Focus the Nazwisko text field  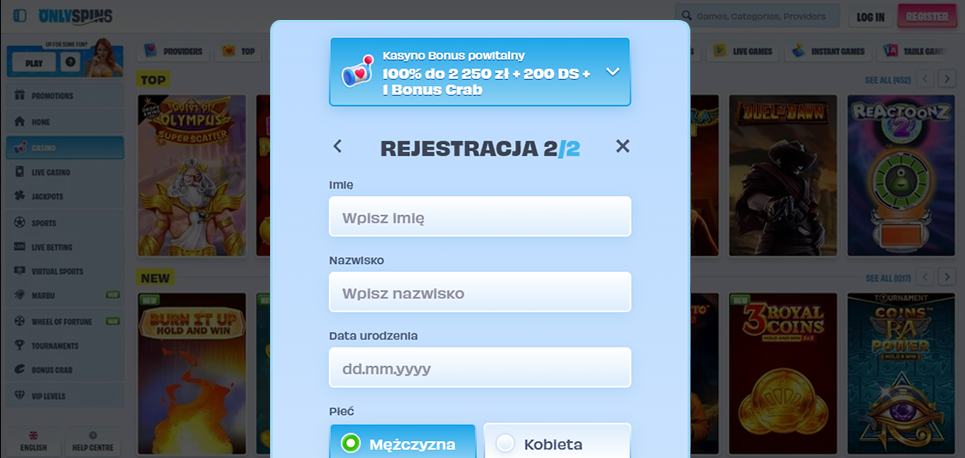click(480, 293)
